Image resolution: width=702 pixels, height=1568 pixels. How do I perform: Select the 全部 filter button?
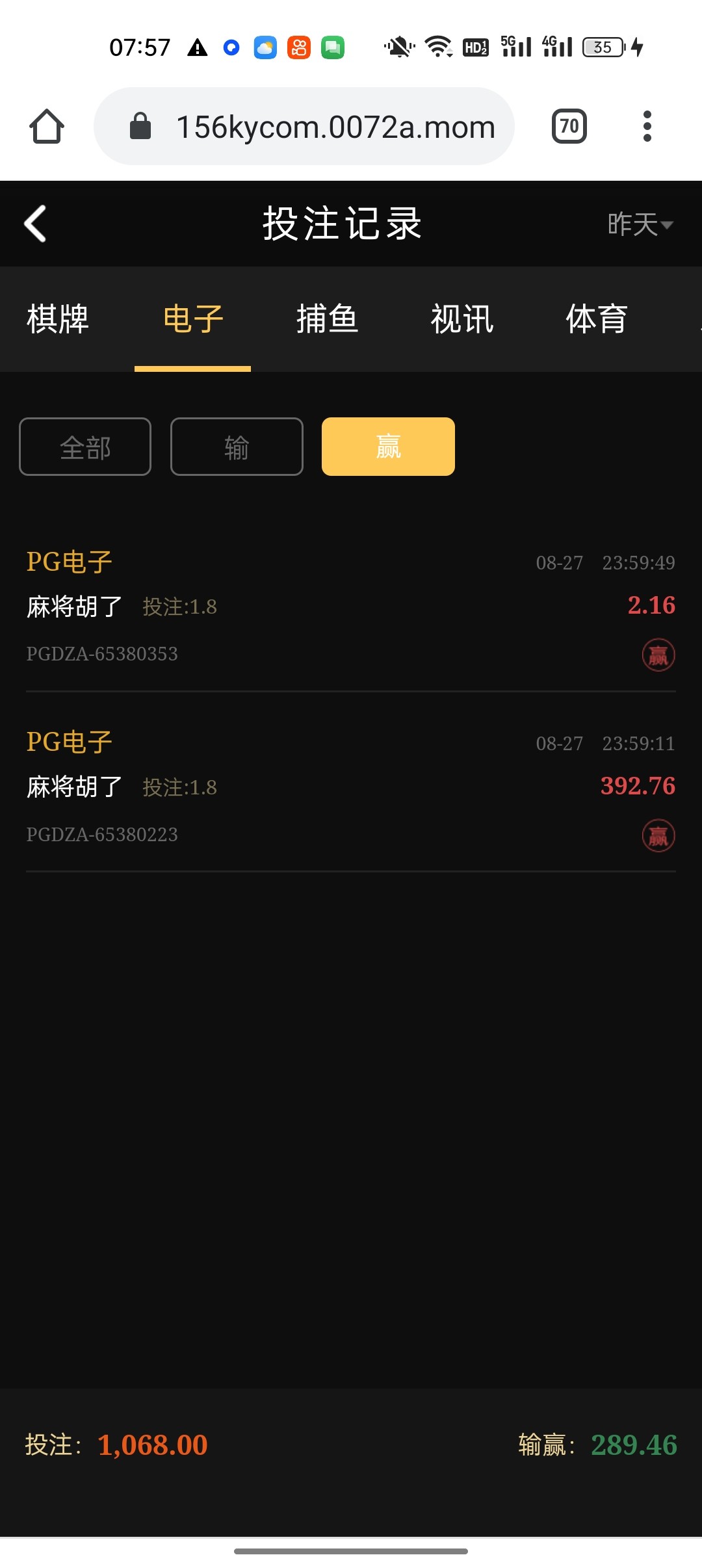pyautogui.click(x=84, y=447)
